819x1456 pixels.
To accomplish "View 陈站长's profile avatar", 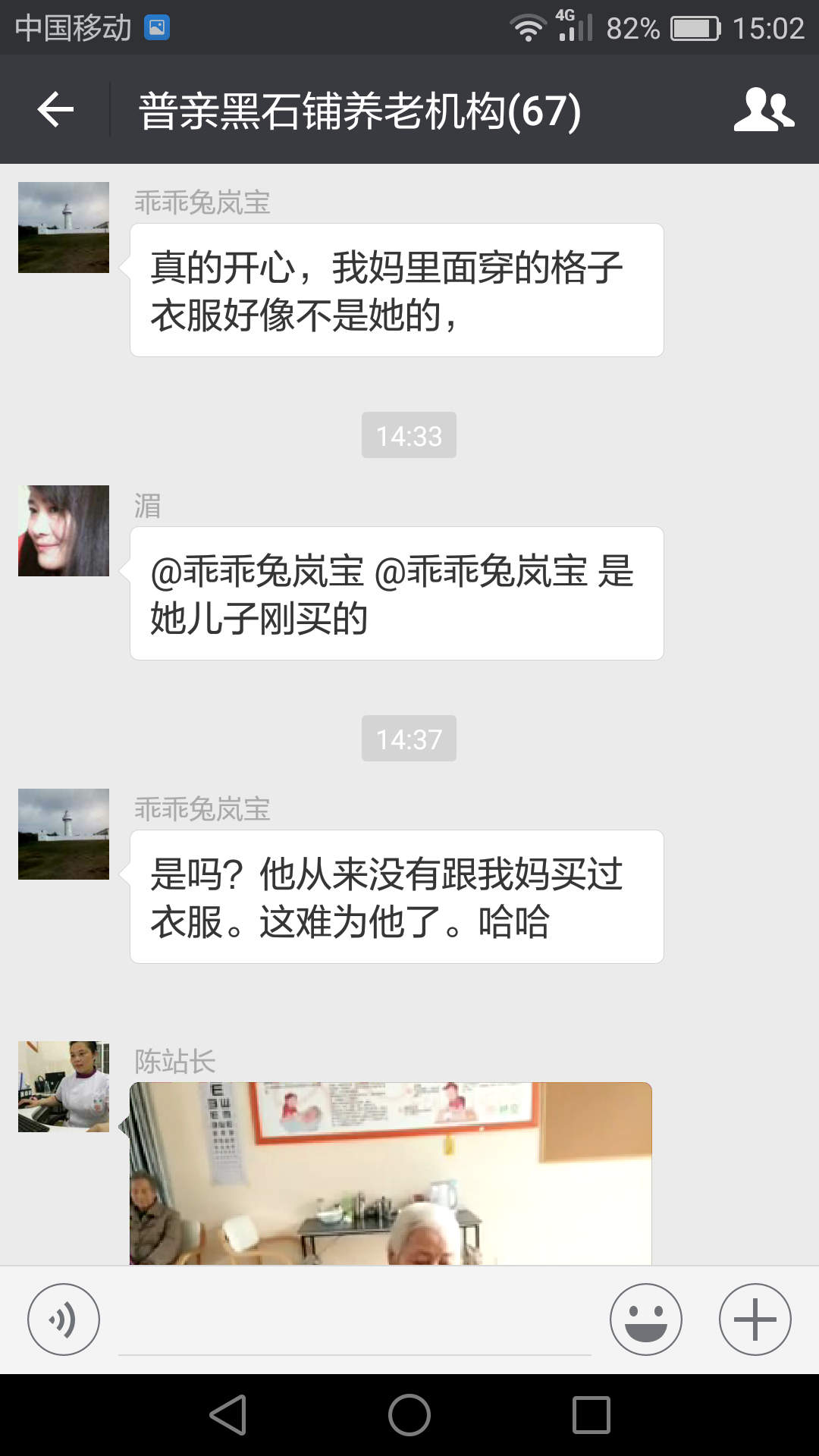I will (x=64, y=1087).
